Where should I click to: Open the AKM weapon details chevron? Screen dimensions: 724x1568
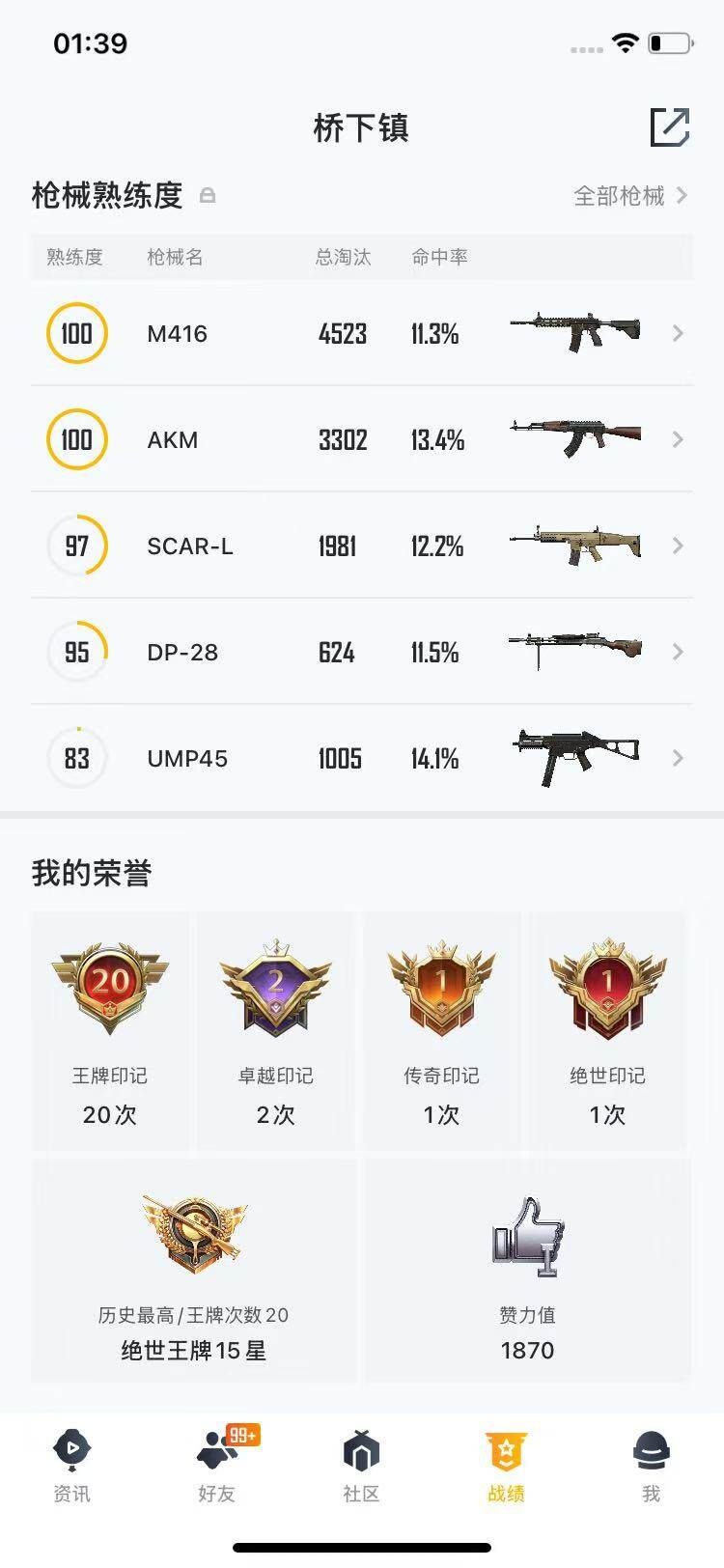677,439
